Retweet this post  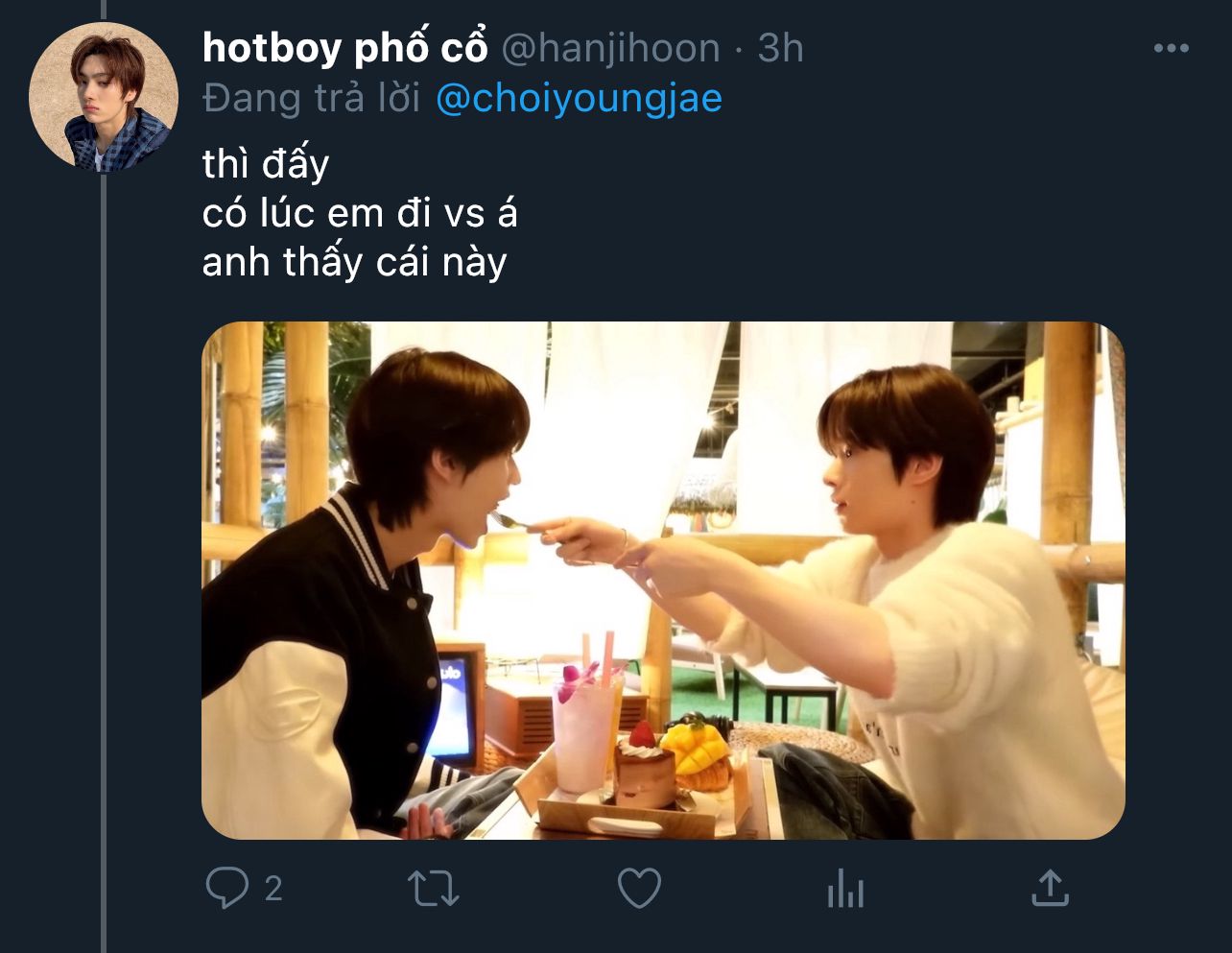434,889
